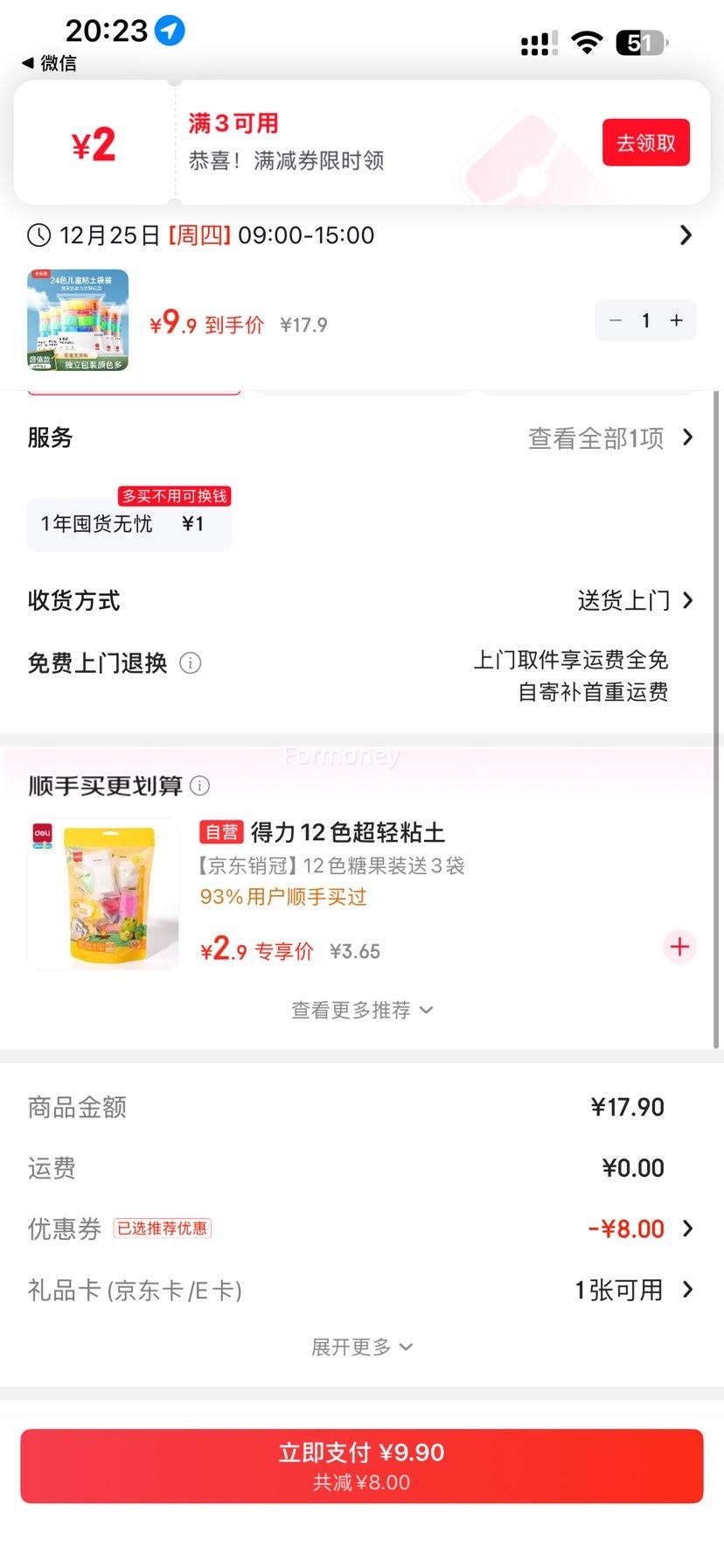Tap the minus icon to decrease item quantity

616,320
